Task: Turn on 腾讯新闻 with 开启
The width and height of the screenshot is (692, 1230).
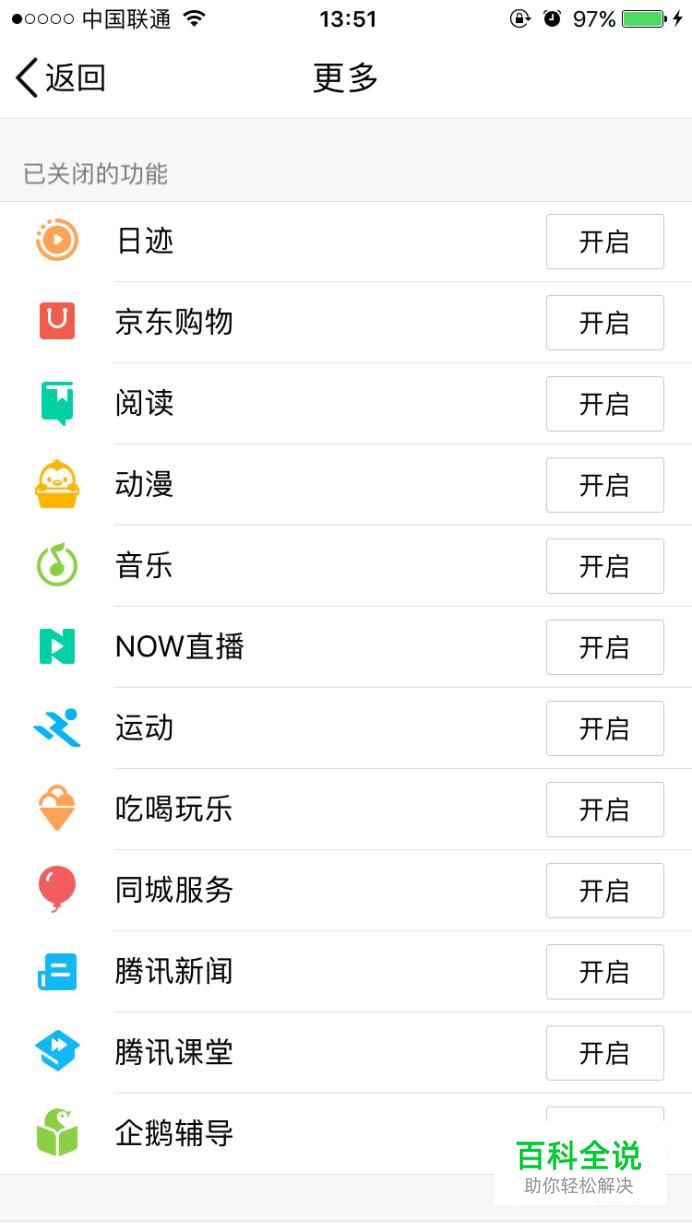Action: (x=604, y=971)
